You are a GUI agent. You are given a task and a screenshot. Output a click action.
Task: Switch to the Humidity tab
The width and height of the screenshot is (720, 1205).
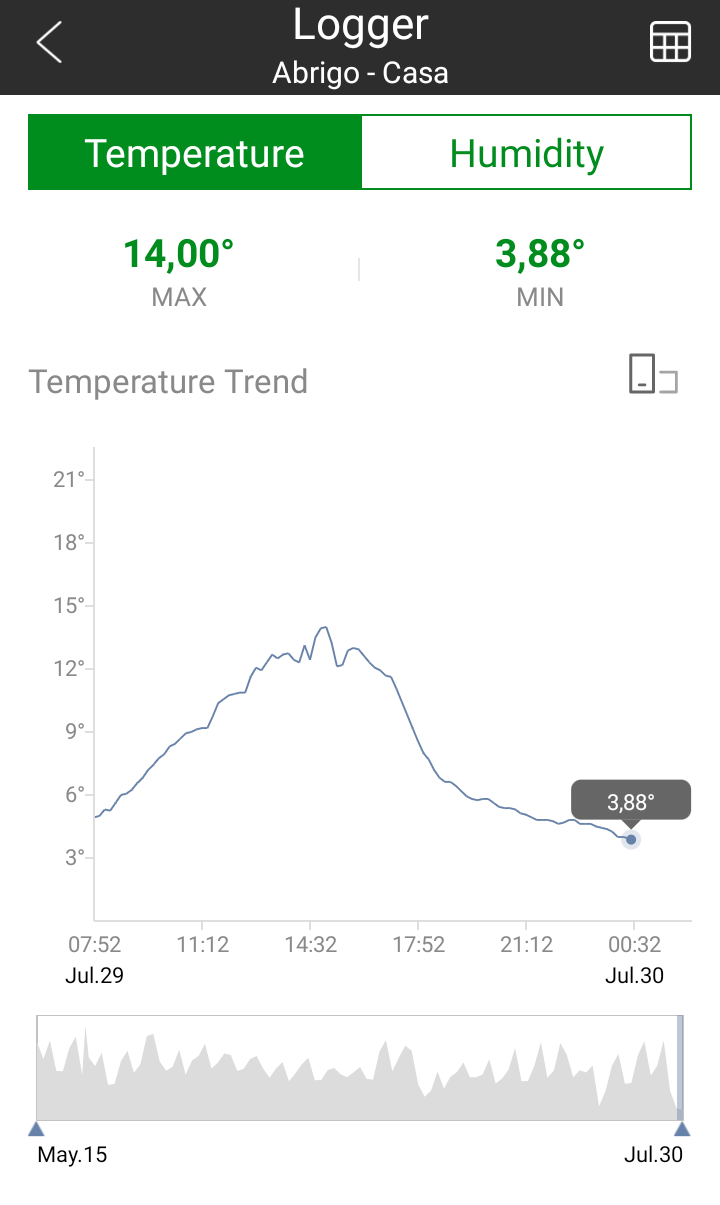tap(526, 152)
